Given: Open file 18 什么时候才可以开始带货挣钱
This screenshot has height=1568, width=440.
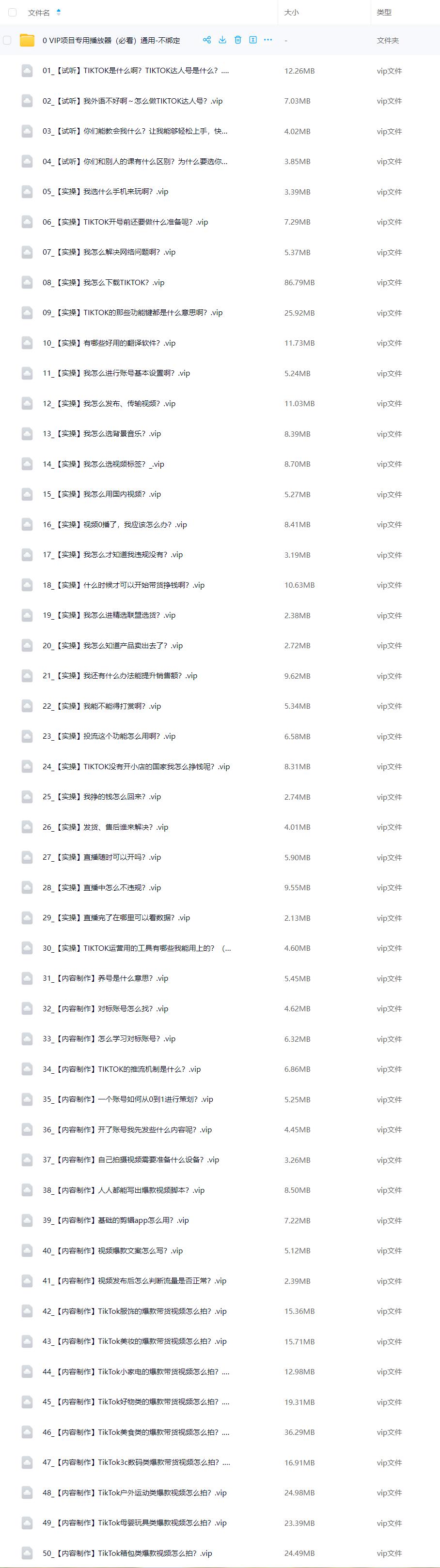Looking at the screenshot, I should tap(123, 585).
